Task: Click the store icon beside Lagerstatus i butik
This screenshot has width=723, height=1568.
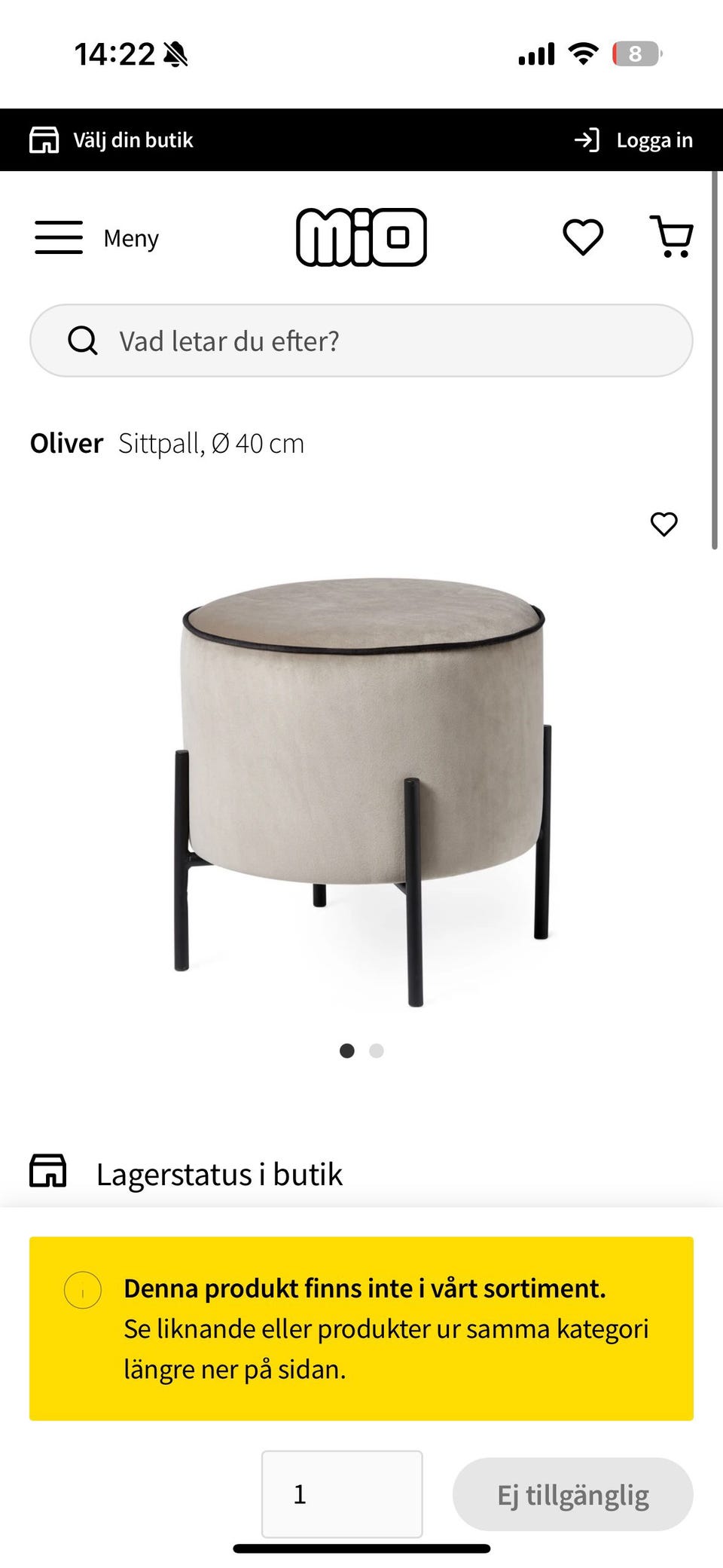Action: [x=48, y=1172]
